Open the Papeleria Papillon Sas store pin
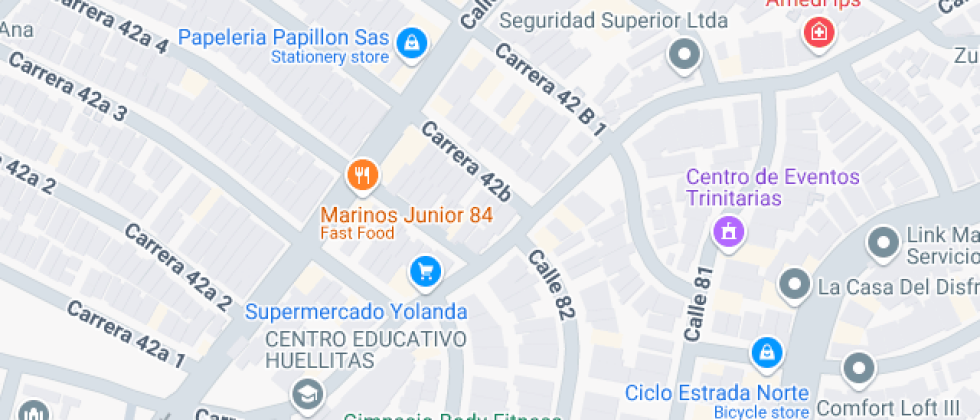 [412, 44]
